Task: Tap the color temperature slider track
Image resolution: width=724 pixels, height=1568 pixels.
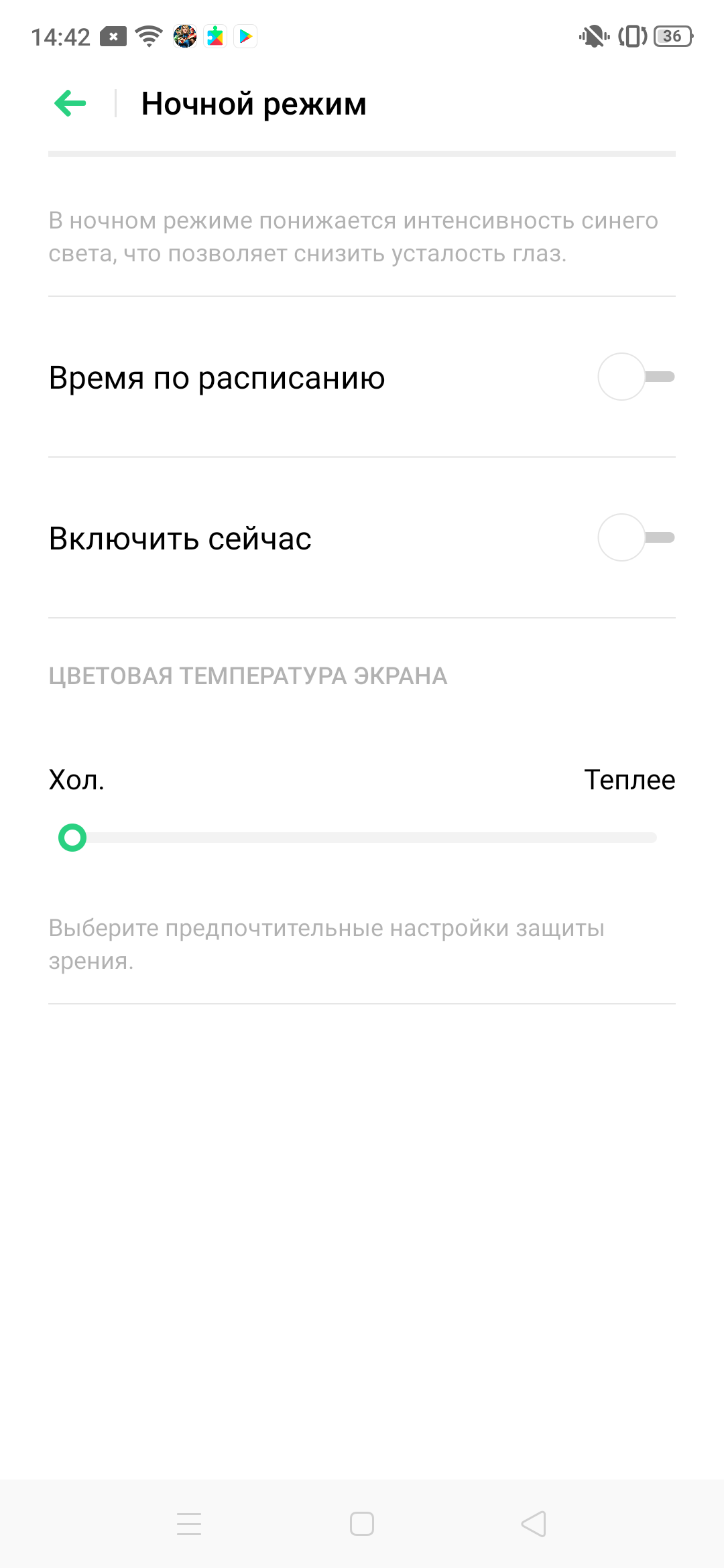Action: coord(362,838)
